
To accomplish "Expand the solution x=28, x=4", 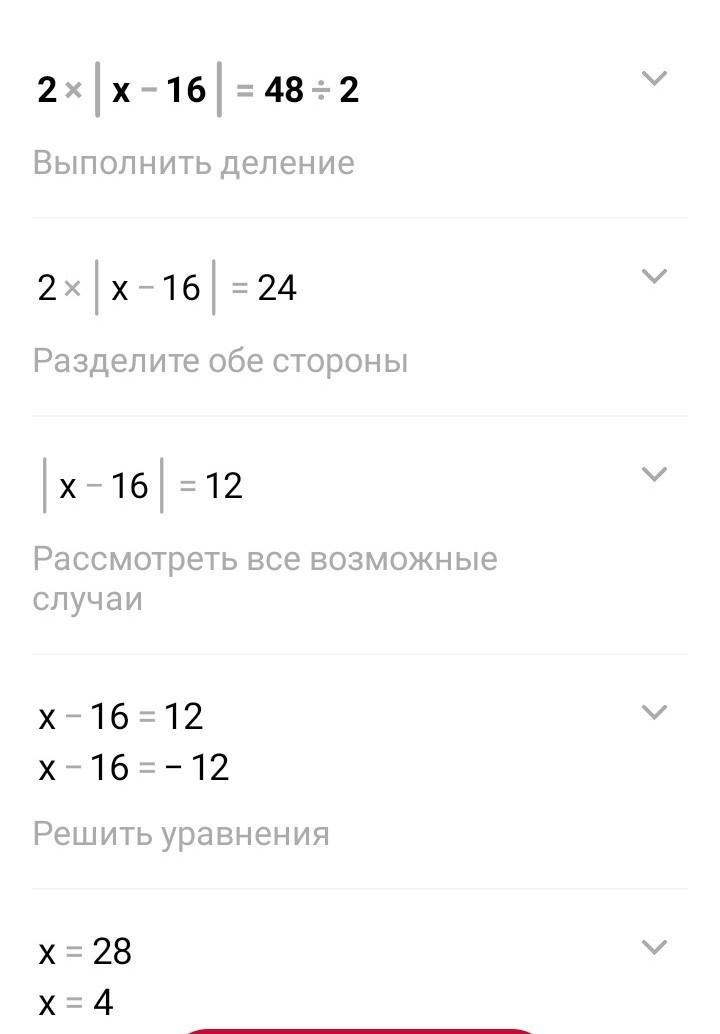I will (653, 947).
